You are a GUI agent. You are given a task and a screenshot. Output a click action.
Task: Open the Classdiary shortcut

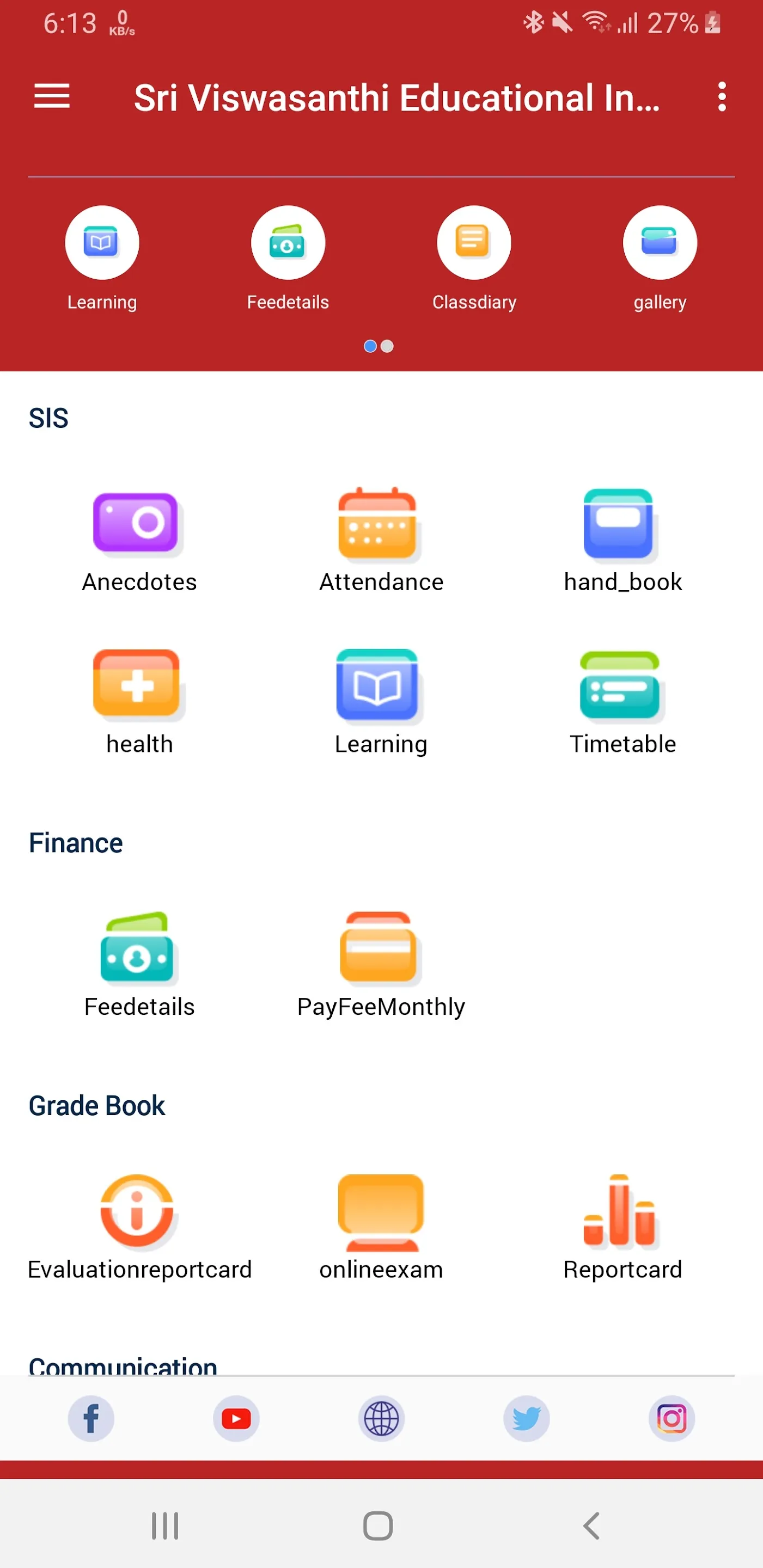(474, 259)
